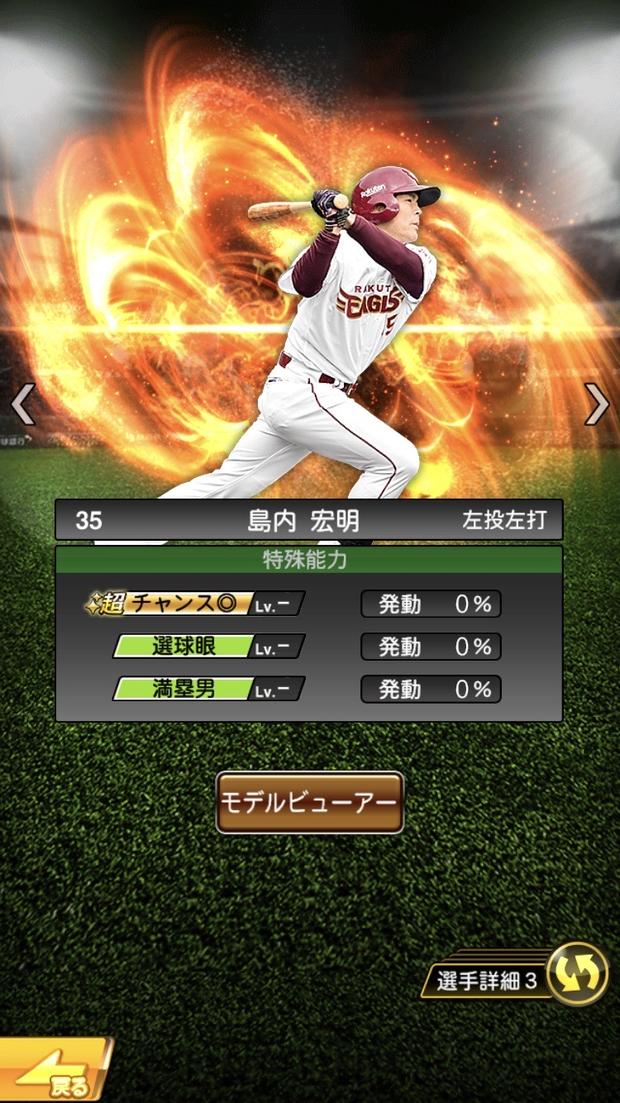Go to the previous player with left arrow
The image size is (620, 1103).
22,405
